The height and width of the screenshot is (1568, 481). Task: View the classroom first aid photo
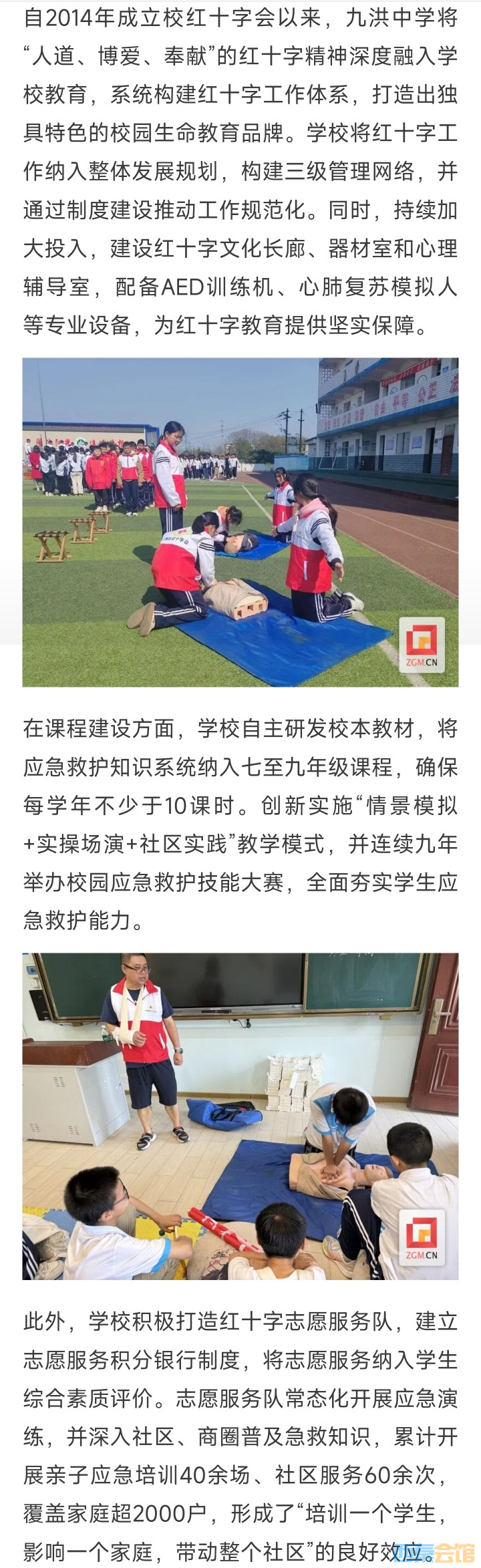240,1116
